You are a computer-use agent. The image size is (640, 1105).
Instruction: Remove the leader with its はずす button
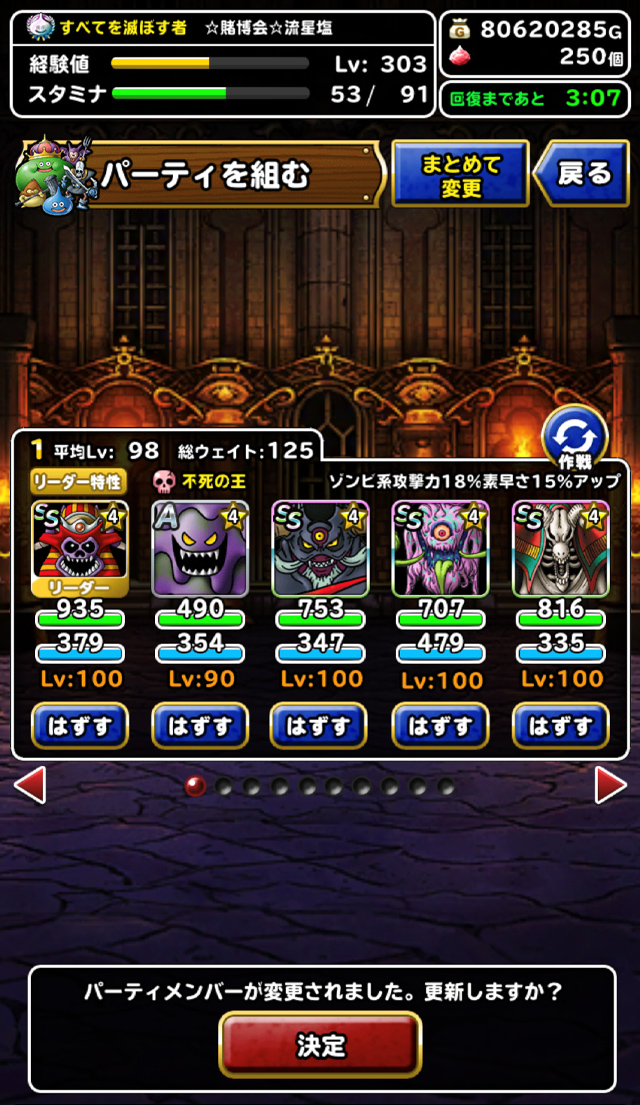pos(80,725)
